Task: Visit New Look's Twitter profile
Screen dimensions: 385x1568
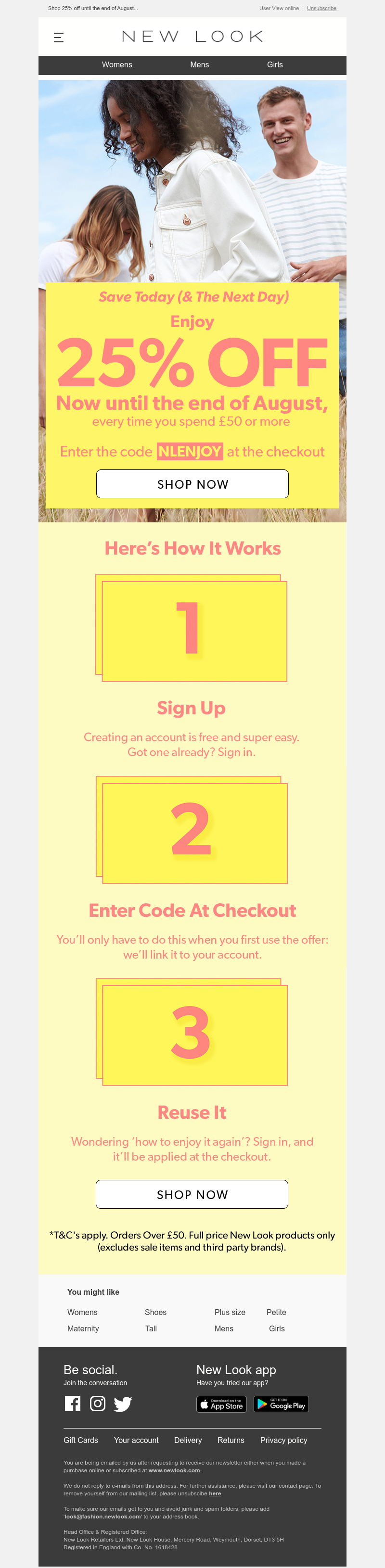Action: pyautogui.click(x=122, y=1404)
